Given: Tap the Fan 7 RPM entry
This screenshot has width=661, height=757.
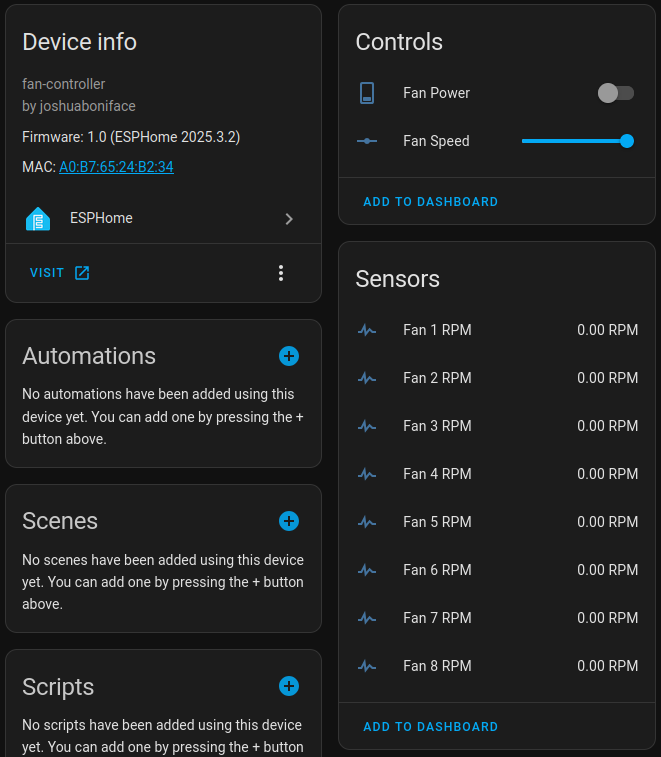Looking at the screenshot, I should [497, 618].
